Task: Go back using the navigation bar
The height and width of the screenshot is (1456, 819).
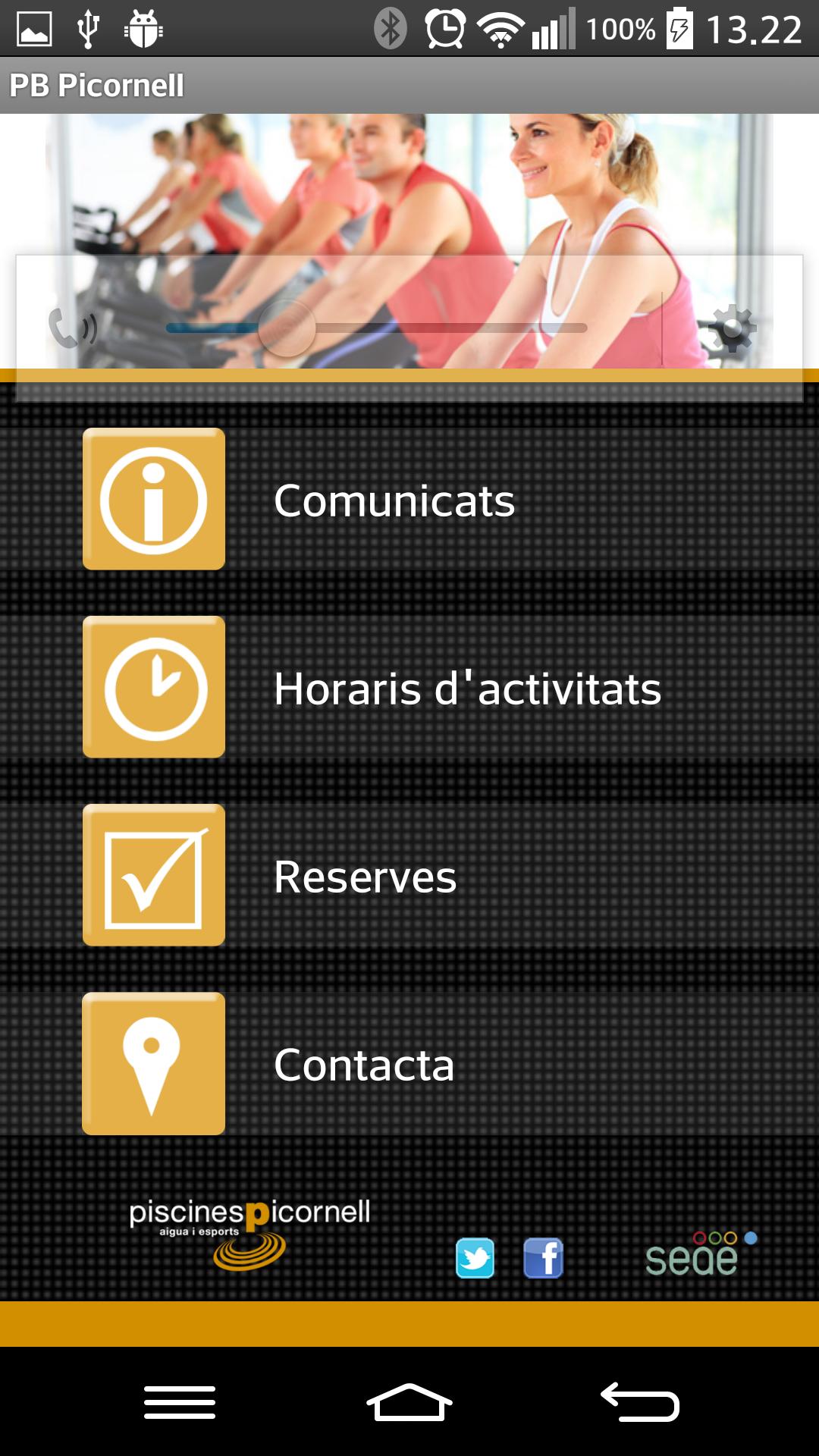Action: click(640, 1402)
